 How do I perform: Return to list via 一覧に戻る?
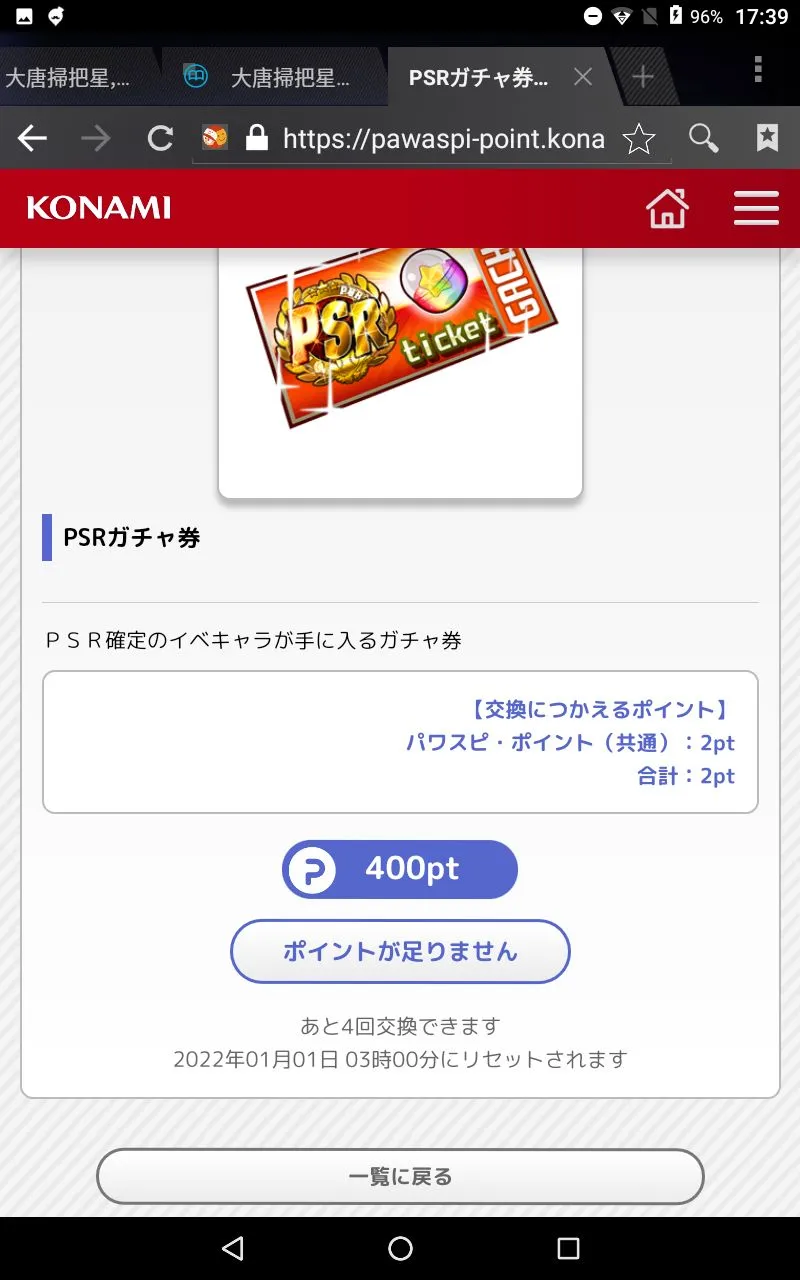click(x=400, y=1176)
